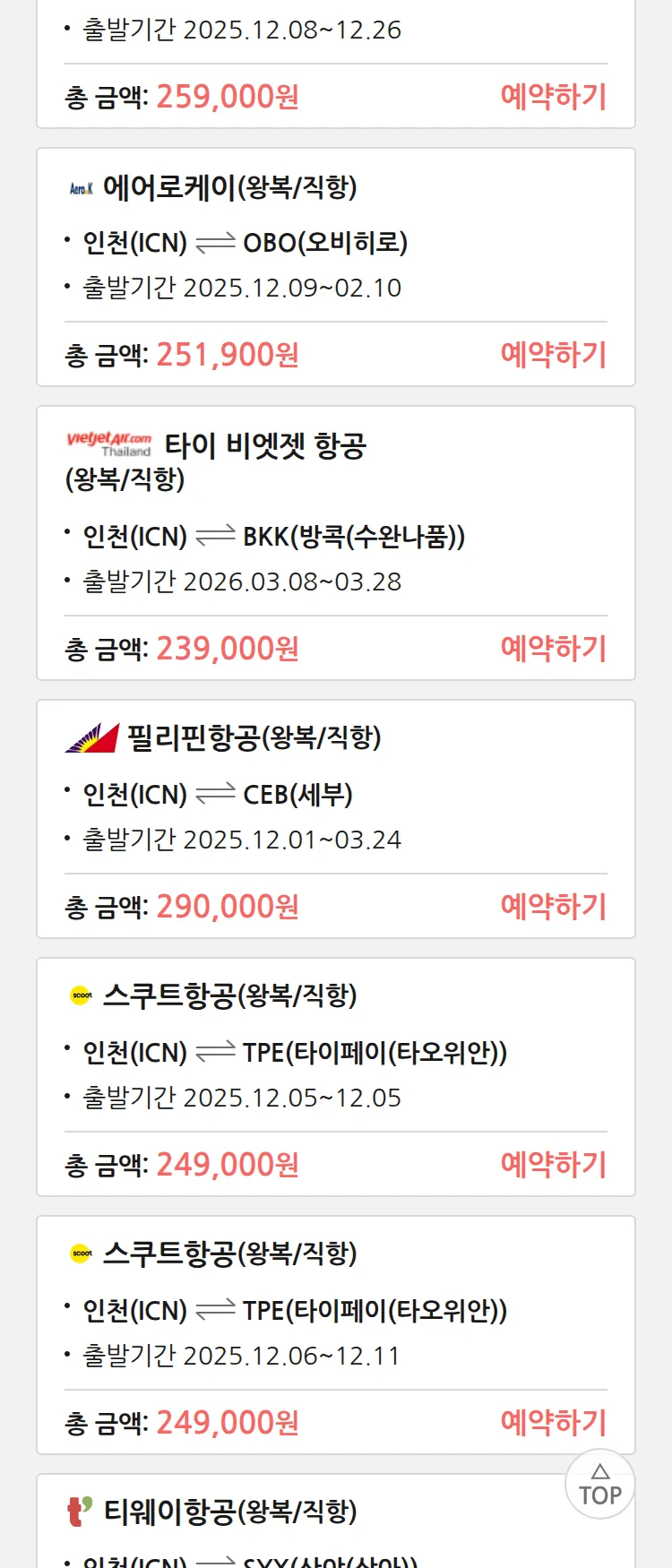Book 스쿠트항공 TPE departing 2025.12.05~12.05

coord(553,1165)
